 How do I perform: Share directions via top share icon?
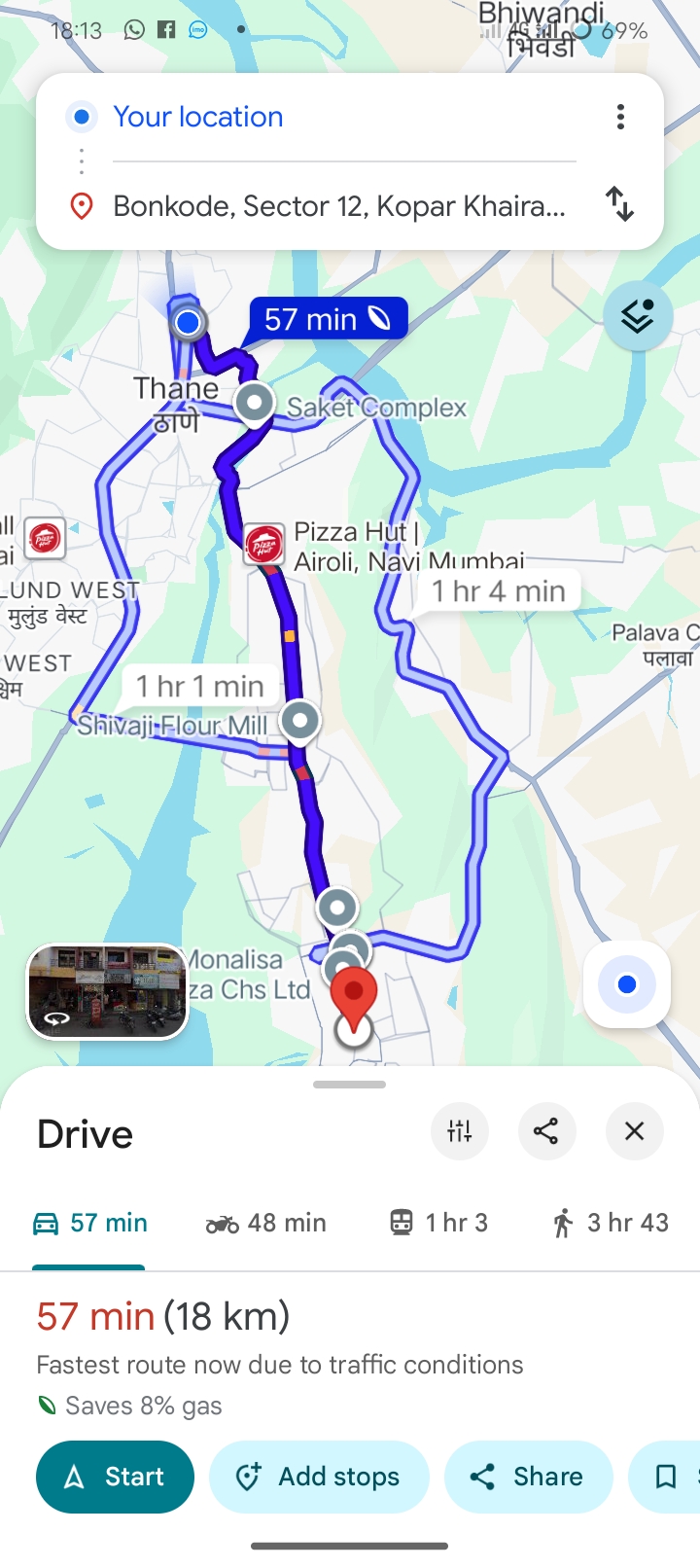pos(546,1131)
